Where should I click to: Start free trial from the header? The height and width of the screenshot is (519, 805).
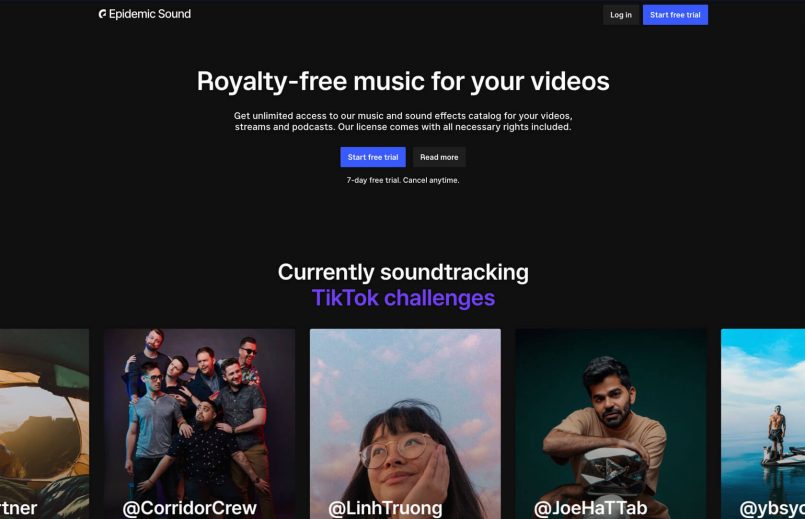(x=675, y=15)
